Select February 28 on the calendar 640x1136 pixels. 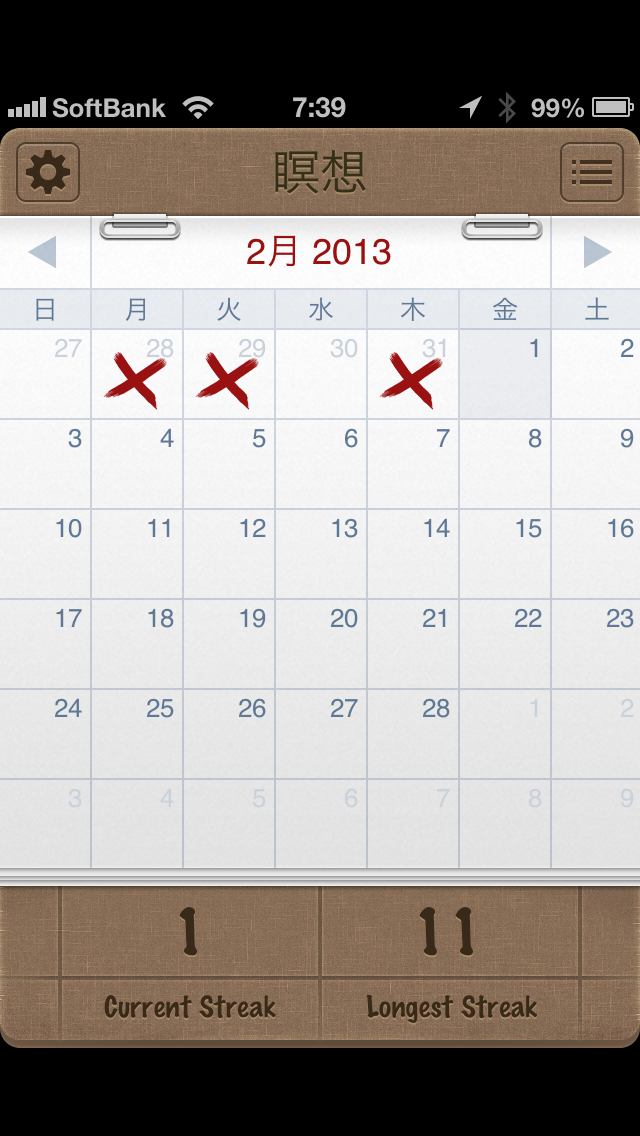413,734
